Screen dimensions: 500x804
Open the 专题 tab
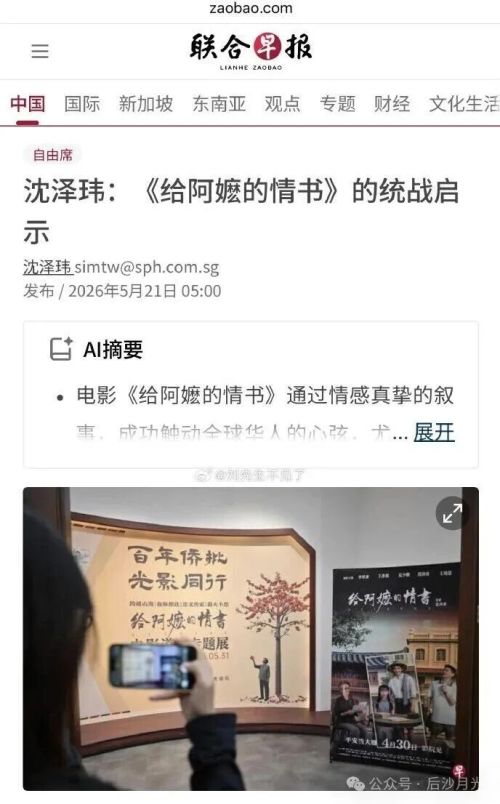337,104
